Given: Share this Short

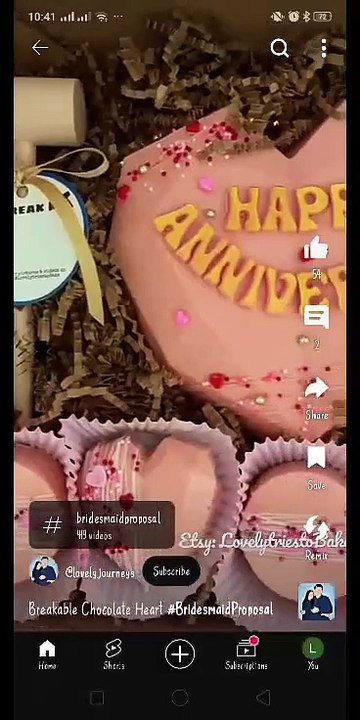Looking at the screenshot, I should click(x=317, y=388).
